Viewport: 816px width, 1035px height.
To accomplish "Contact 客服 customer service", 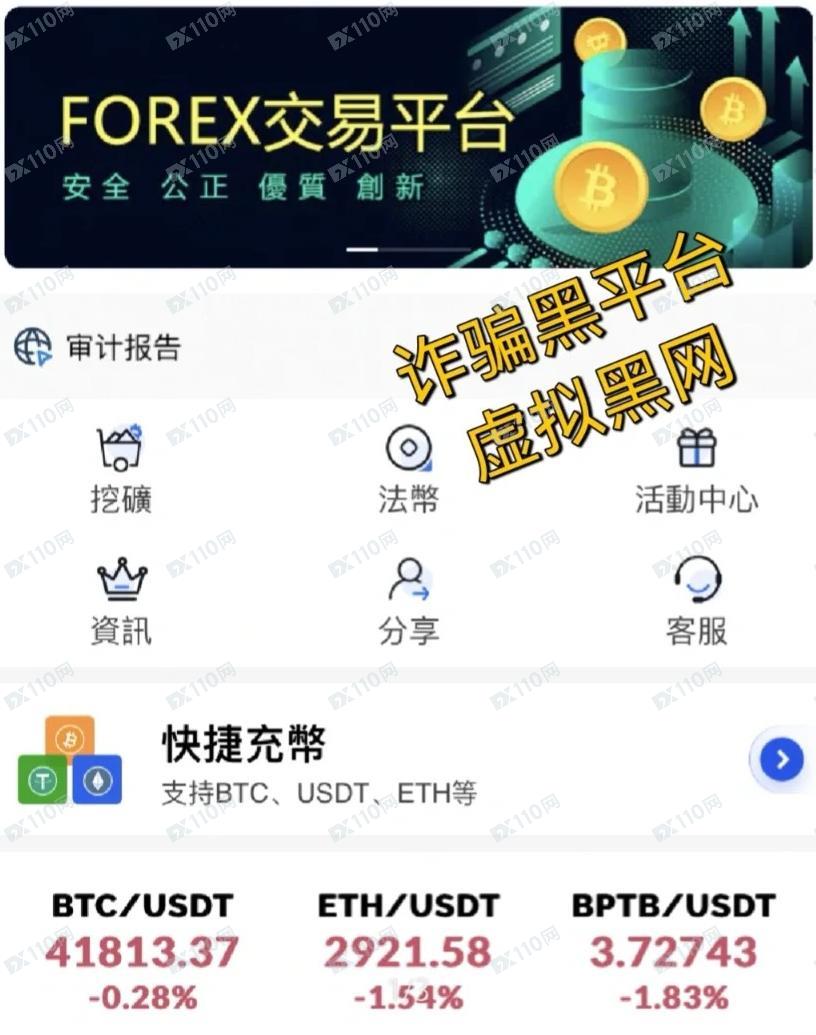I will pyautogui.click(x=696, y=600).
